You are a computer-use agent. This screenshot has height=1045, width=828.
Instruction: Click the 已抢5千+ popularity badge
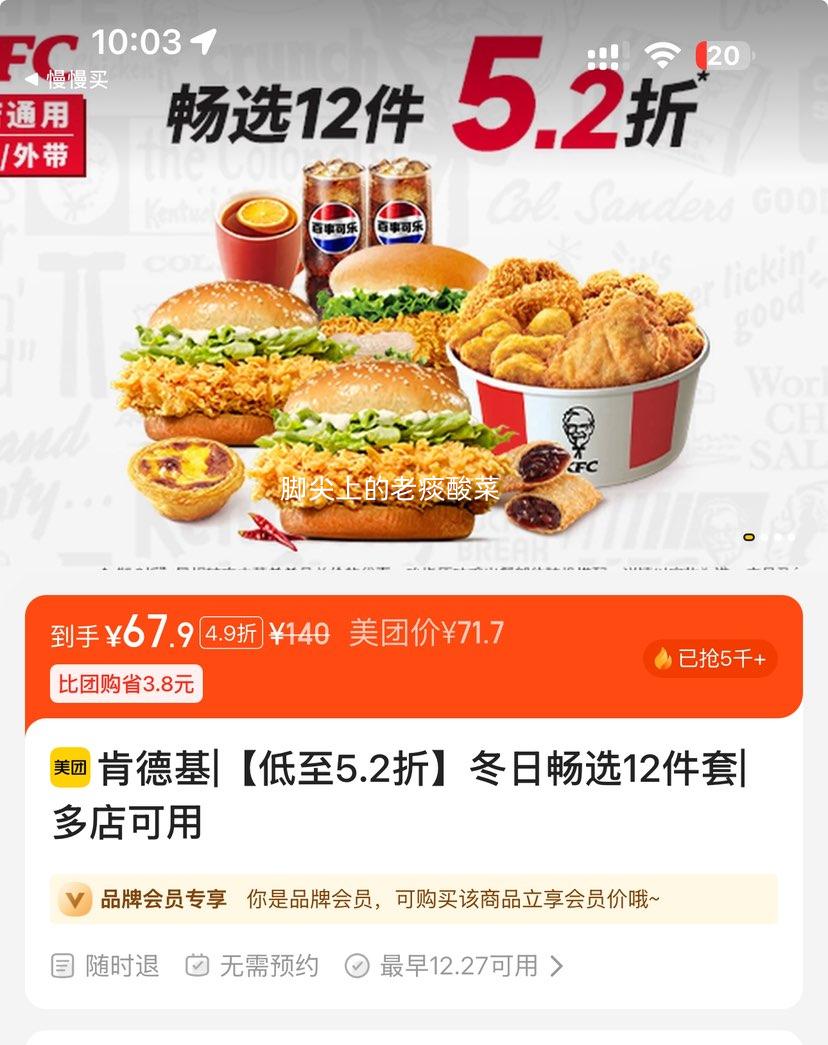click(x=710, y=659)
